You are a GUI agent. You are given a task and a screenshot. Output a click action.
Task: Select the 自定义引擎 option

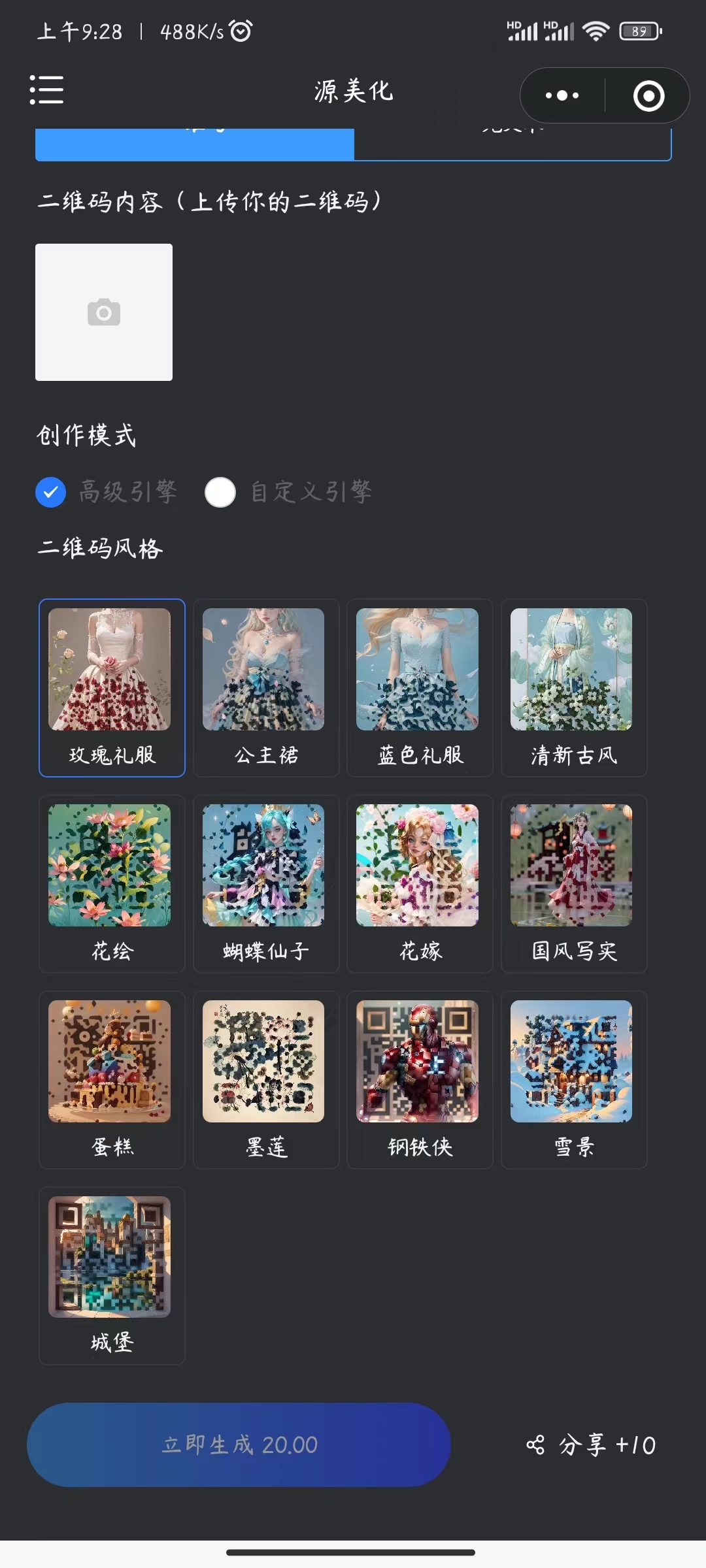pos(220,492)
